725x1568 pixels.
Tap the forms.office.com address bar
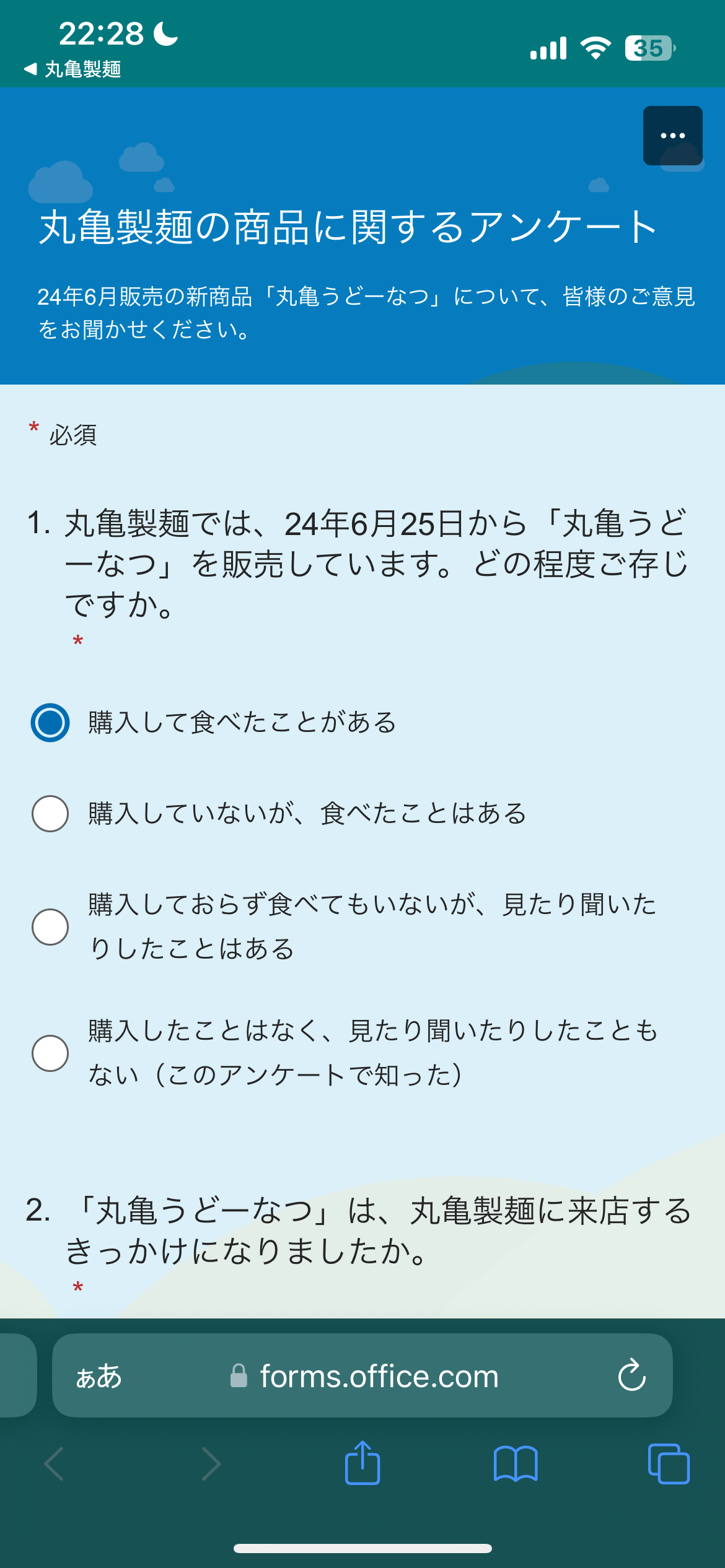click(362, 1375)
